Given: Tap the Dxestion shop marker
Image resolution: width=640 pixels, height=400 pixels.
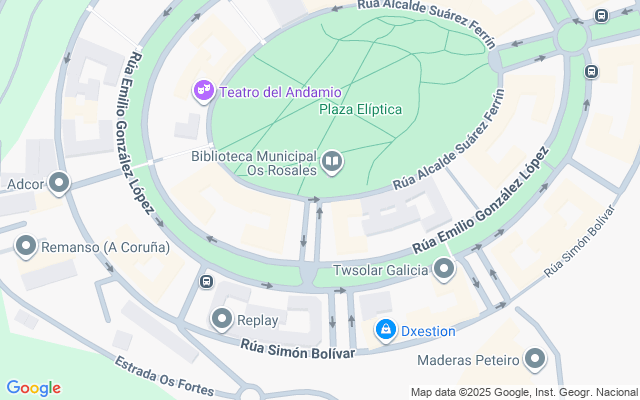Looking at the screenshot, I should tap(384, 329).
